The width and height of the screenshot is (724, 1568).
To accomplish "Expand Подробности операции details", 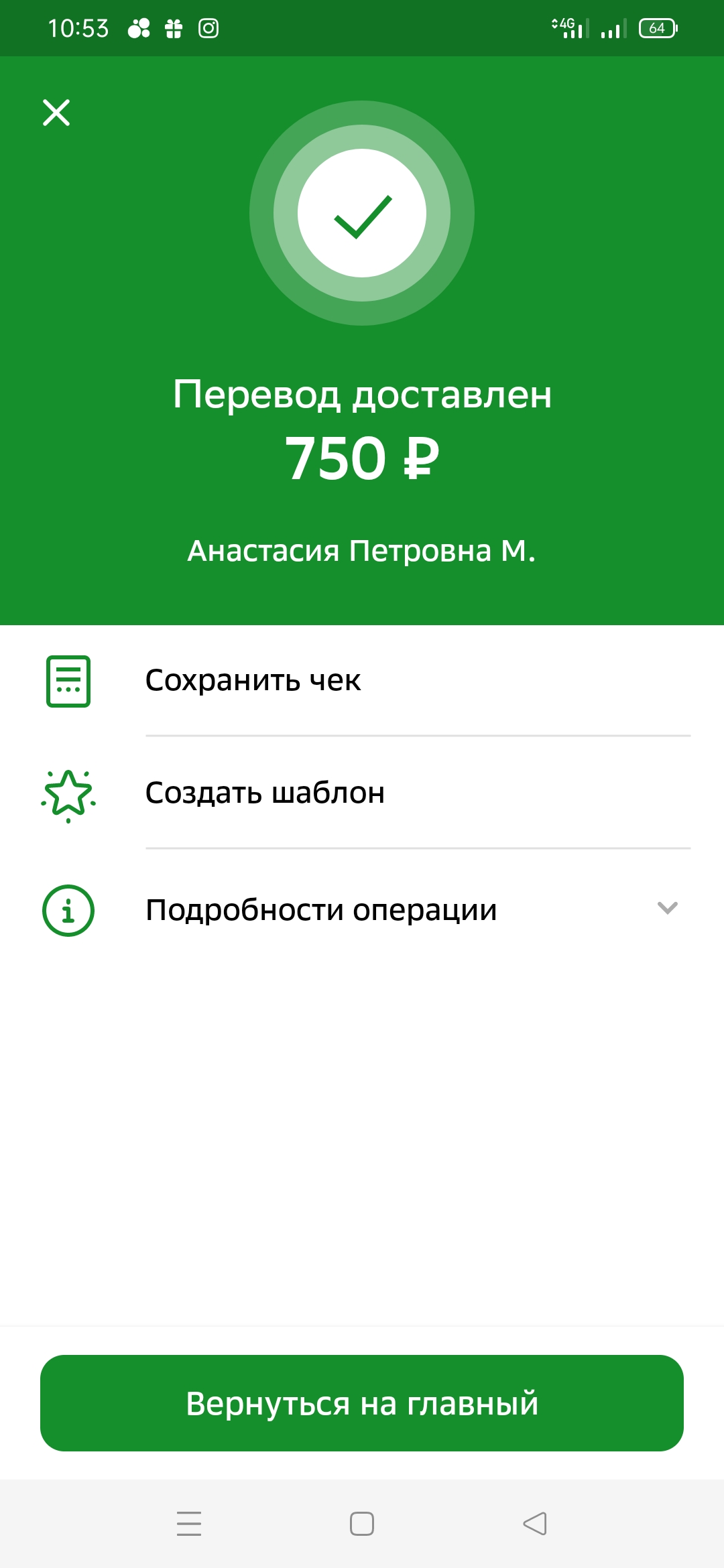I will pyautogui.click(x=362, y=910).
